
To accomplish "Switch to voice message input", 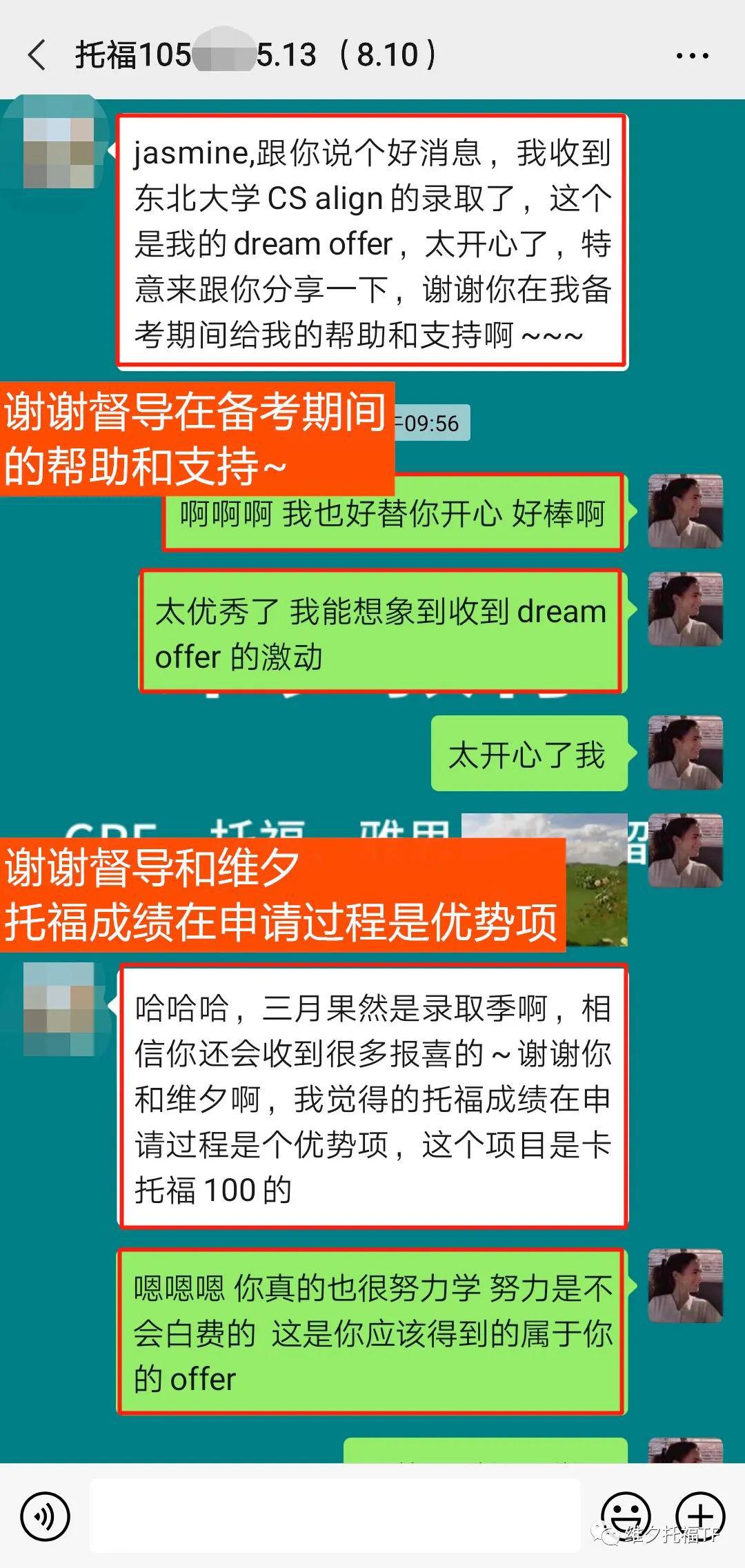I will (x=46, y=1516).
